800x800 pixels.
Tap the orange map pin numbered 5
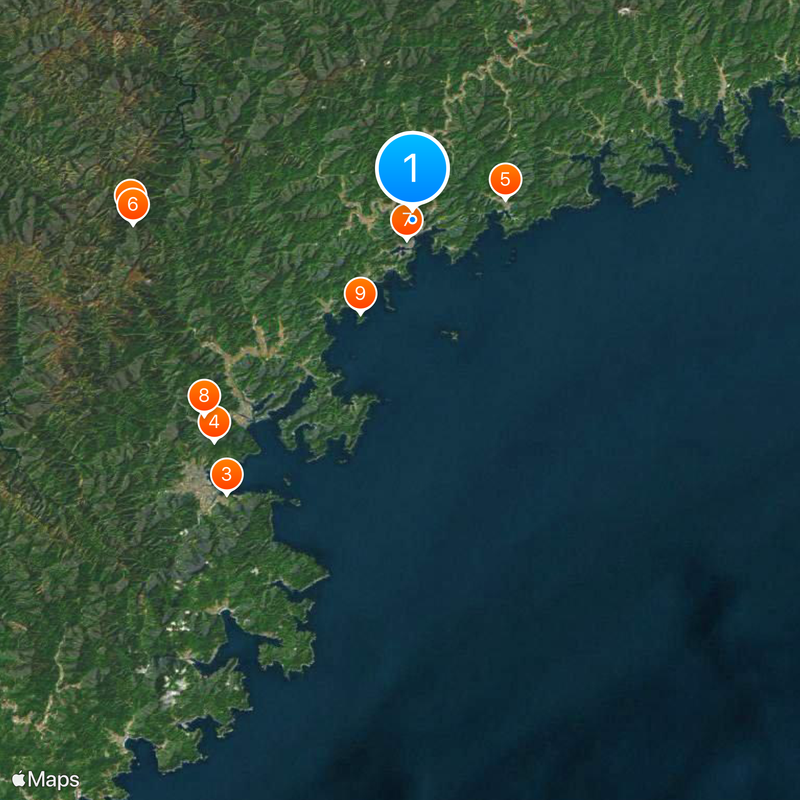click(505, 180)
